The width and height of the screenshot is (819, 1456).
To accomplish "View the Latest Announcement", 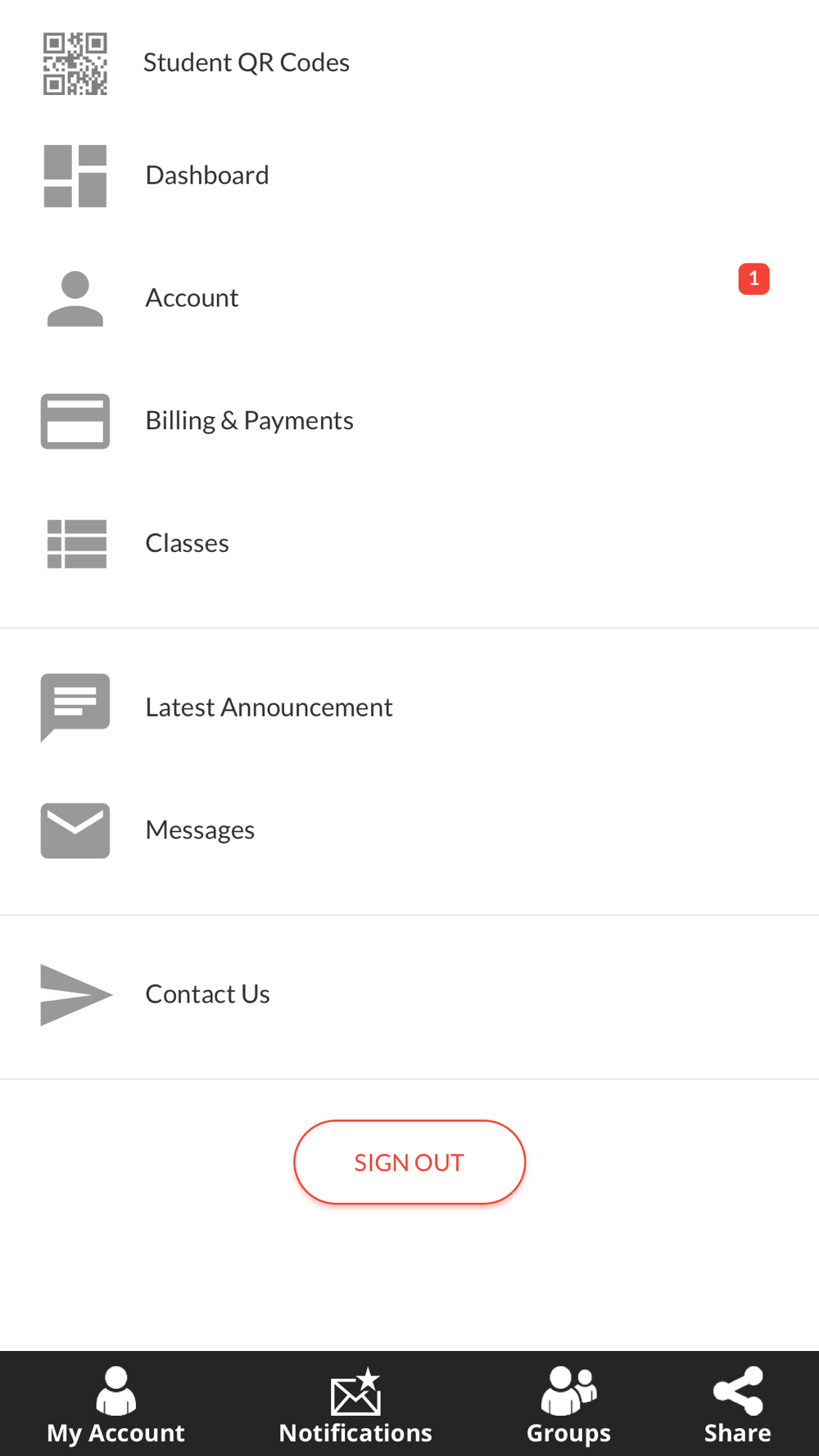I will coord(409,708).
